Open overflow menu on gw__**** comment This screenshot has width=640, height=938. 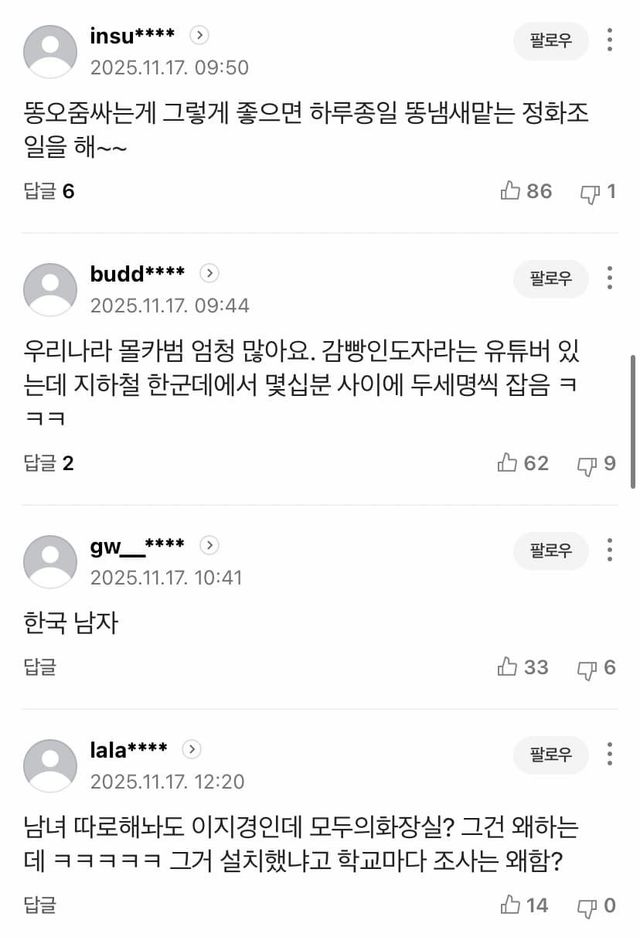coord(610,550)
